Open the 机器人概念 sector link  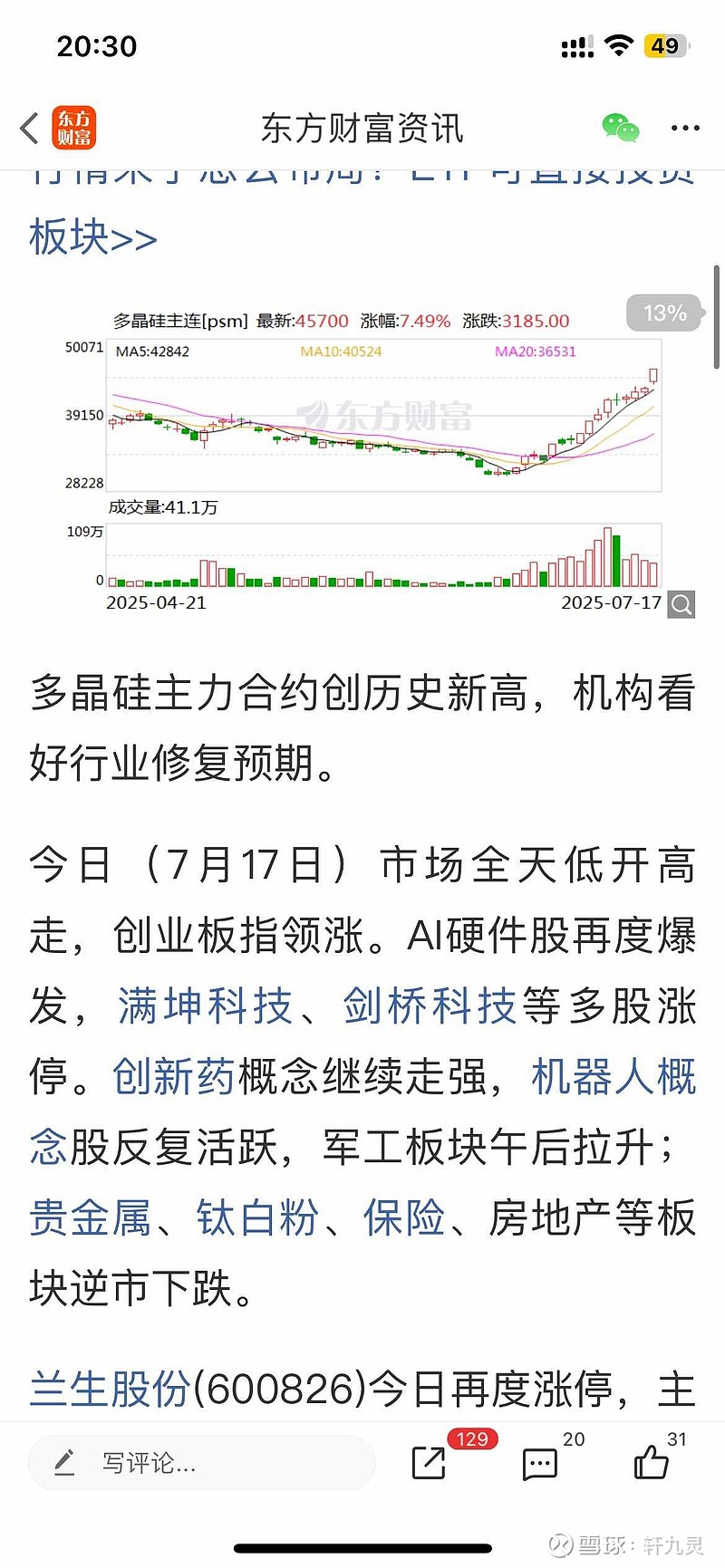(613, 1076)
